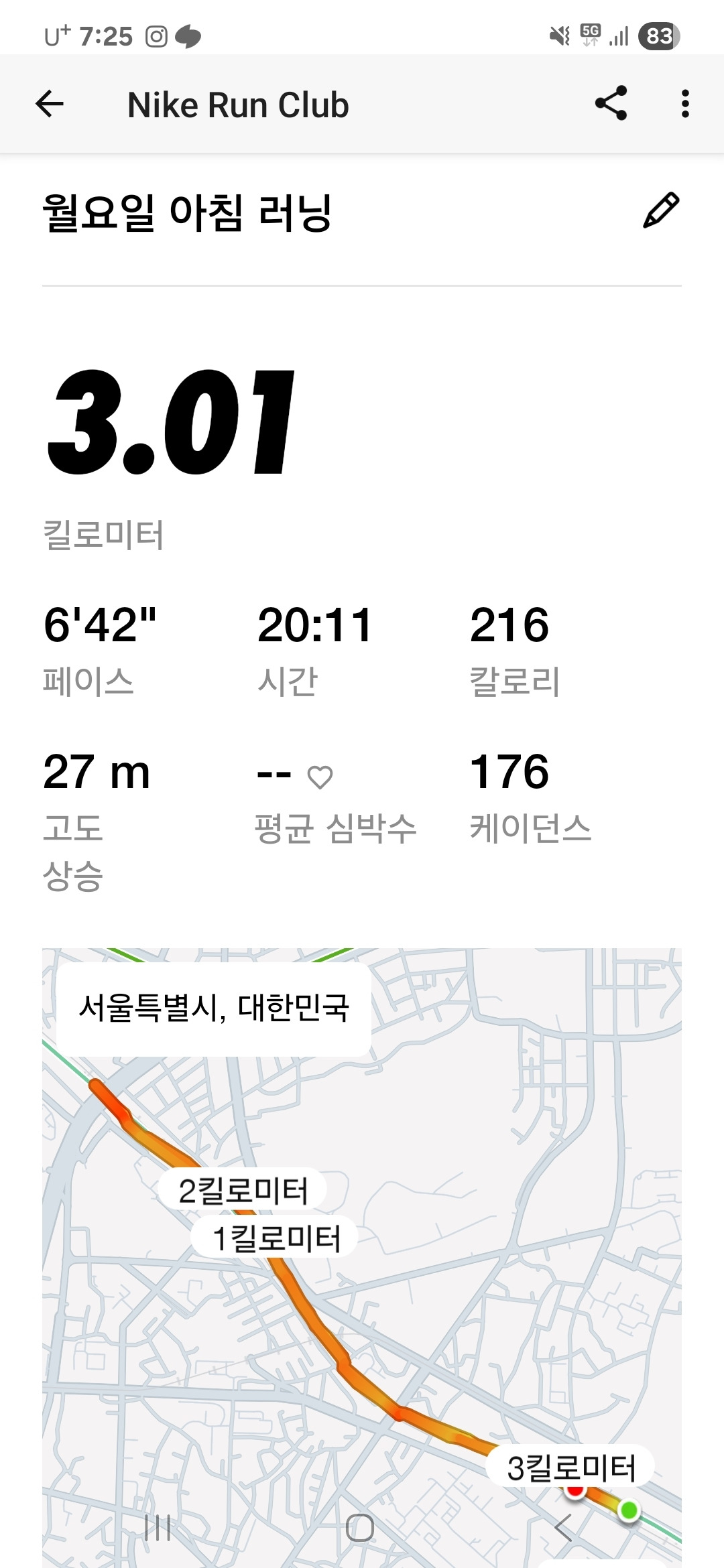Go back using the app bar arrow
Viewport: 724px width, 1568px height.
pos(50,104)
